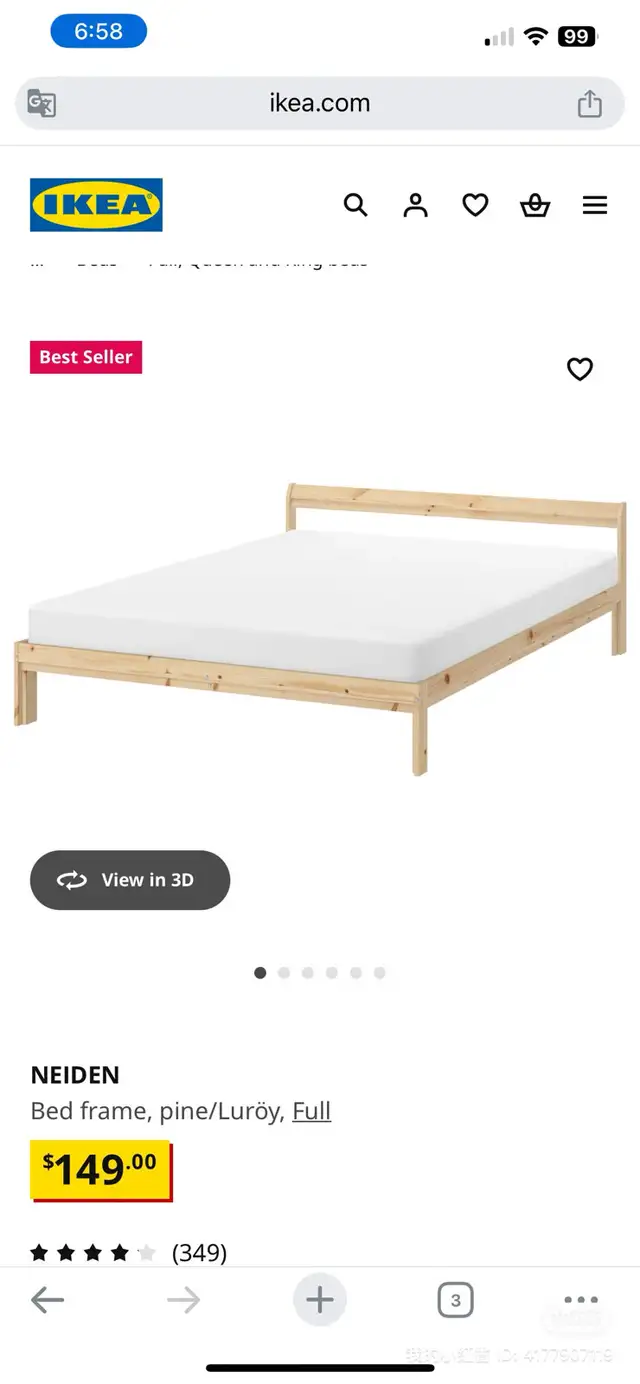The height and width of the screenshot is (1384, 640).
Task: Go to the IKEA home page logo
Action: tap(96, 205)
